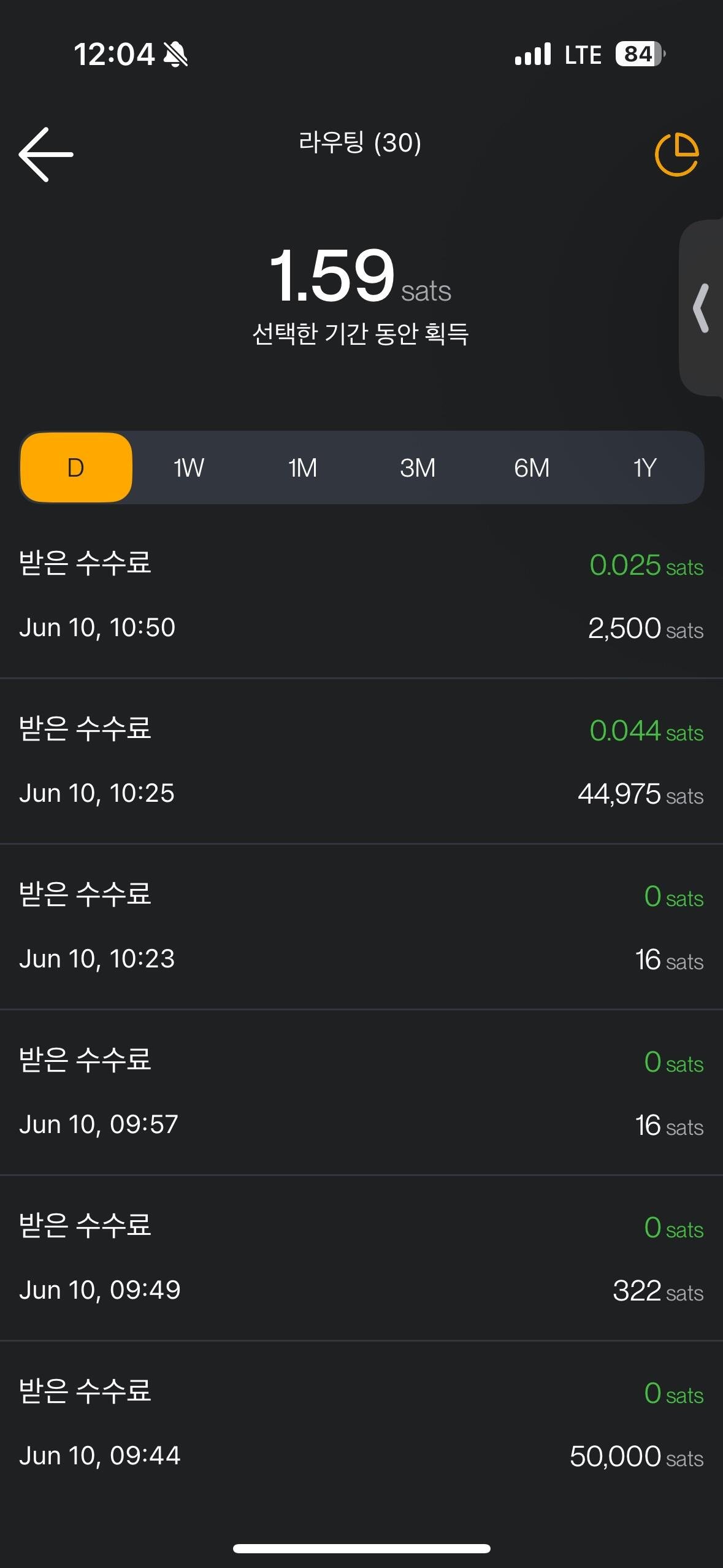Open the Jun 10, 09:49 entry
The width and height of the screenshot is (723, 1568).
pos(361,1258)
